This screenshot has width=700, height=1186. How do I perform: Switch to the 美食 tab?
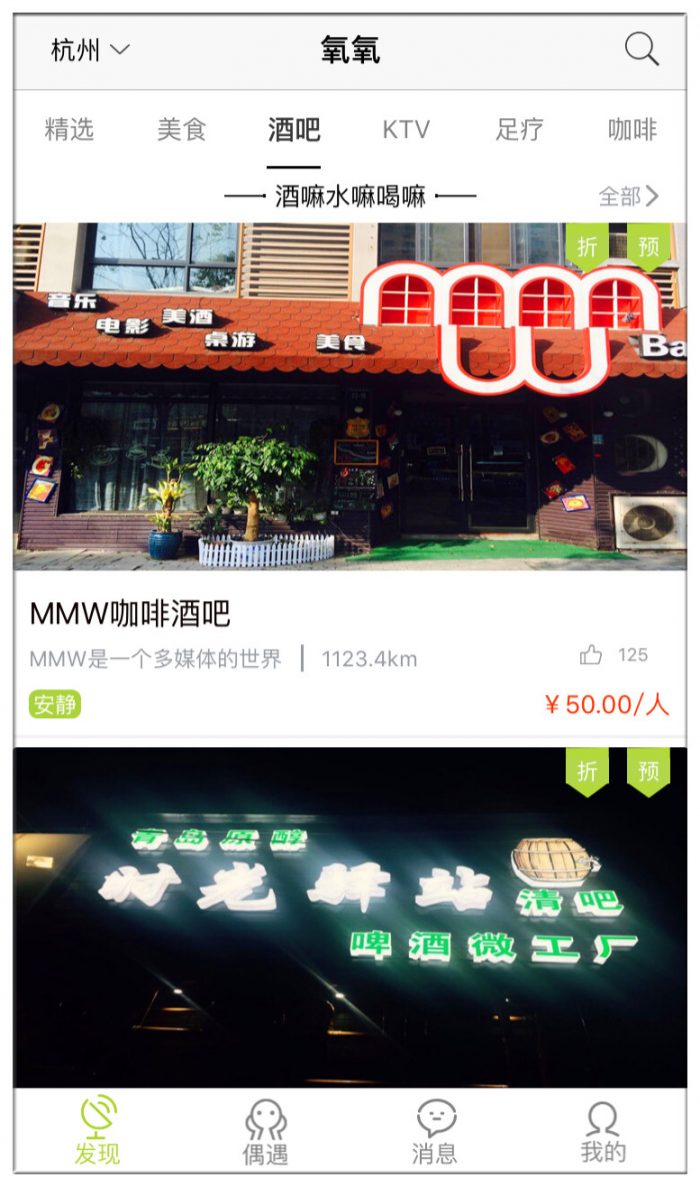[x=181, y=130]
